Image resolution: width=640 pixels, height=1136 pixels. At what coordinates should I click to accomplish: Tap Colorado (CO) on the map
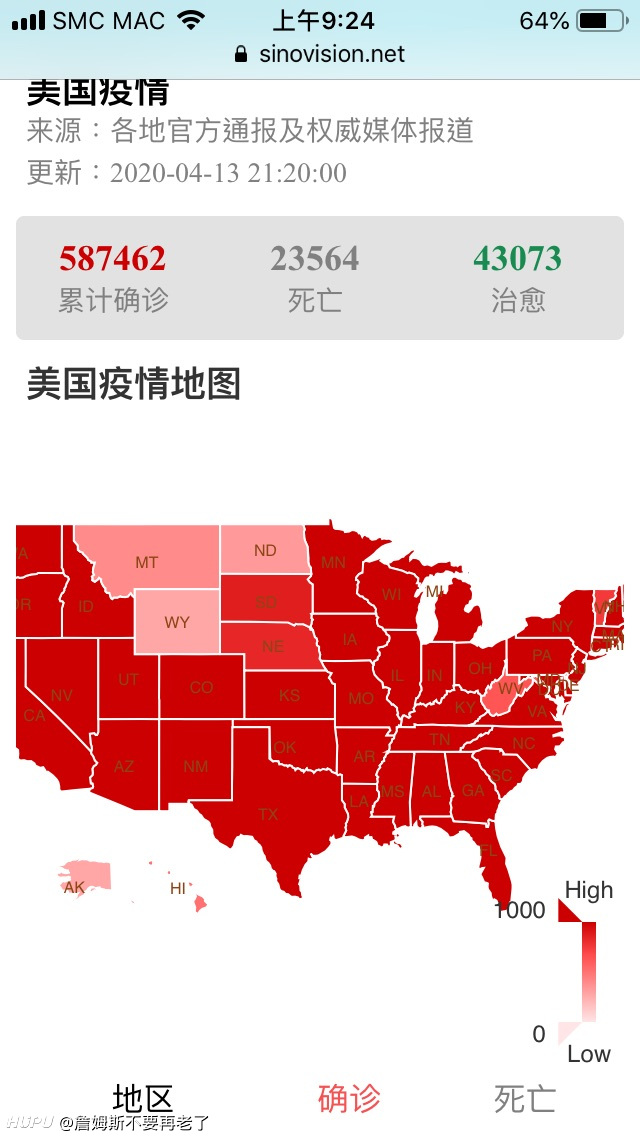(x=201, y=686)
